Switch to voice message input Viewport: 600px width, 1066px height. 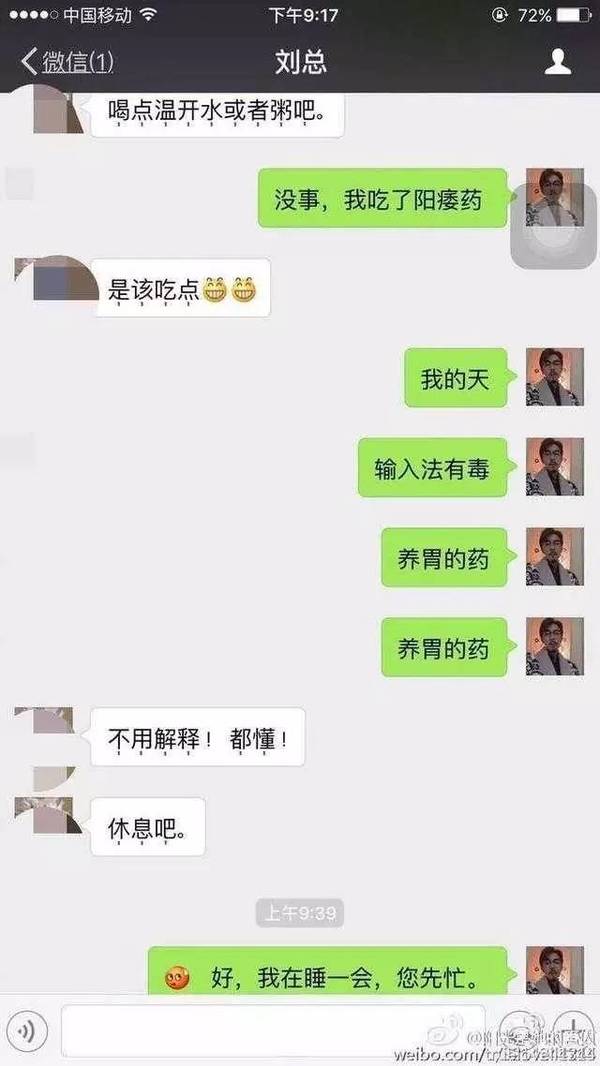[31, 1031]
